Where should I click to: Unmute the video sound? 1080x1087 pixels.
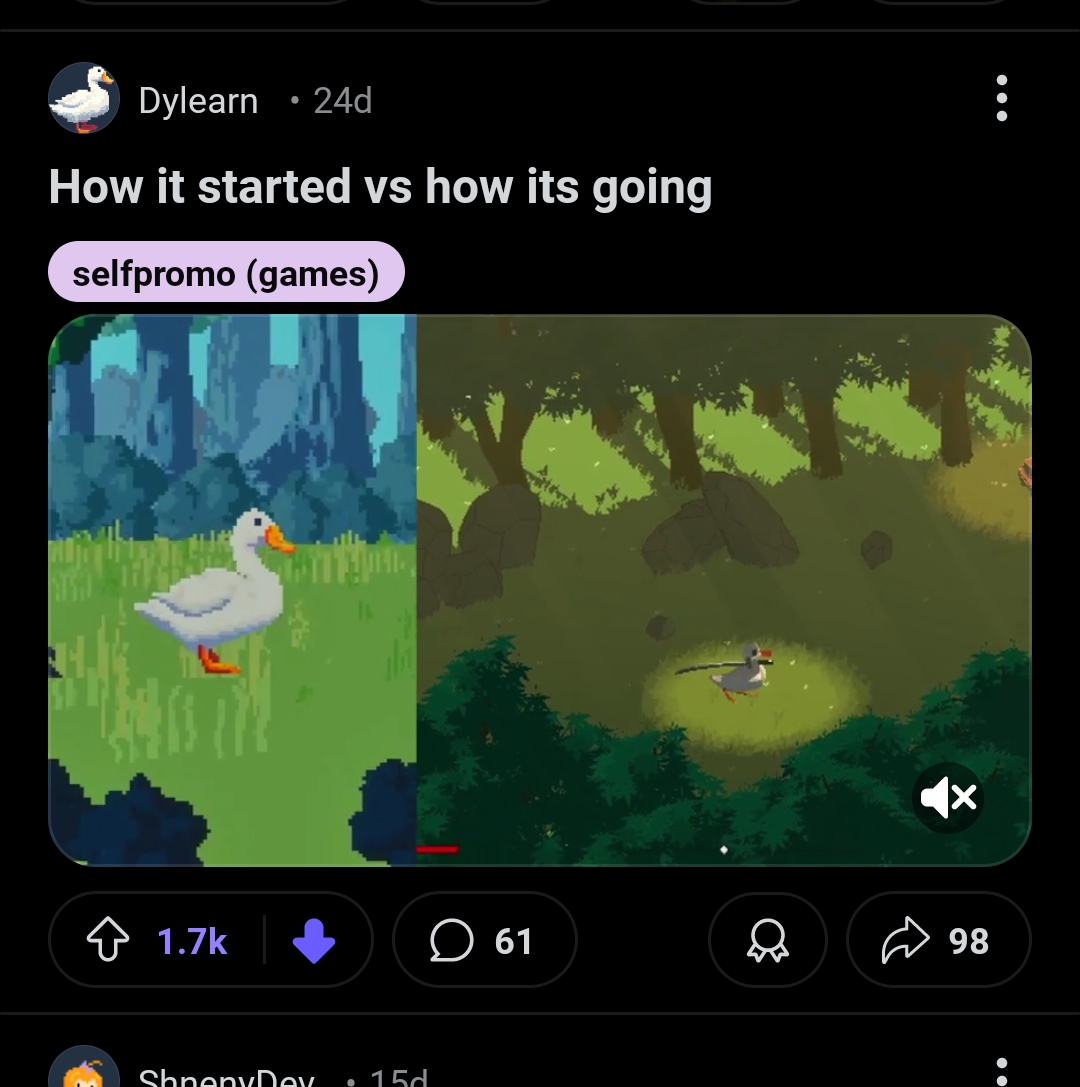950,797
